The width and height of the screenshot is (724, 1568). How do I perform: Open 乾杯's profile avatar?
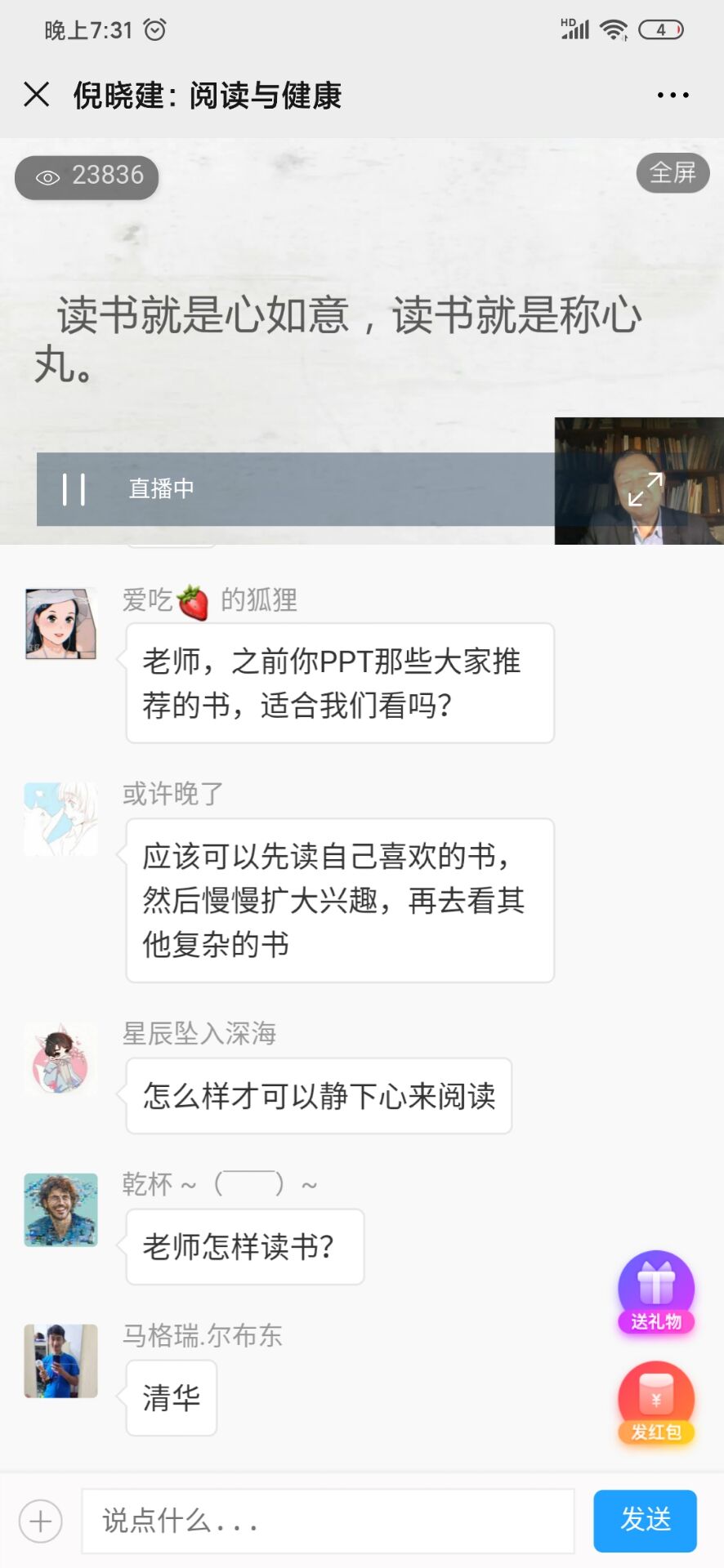click(60, 1209)
